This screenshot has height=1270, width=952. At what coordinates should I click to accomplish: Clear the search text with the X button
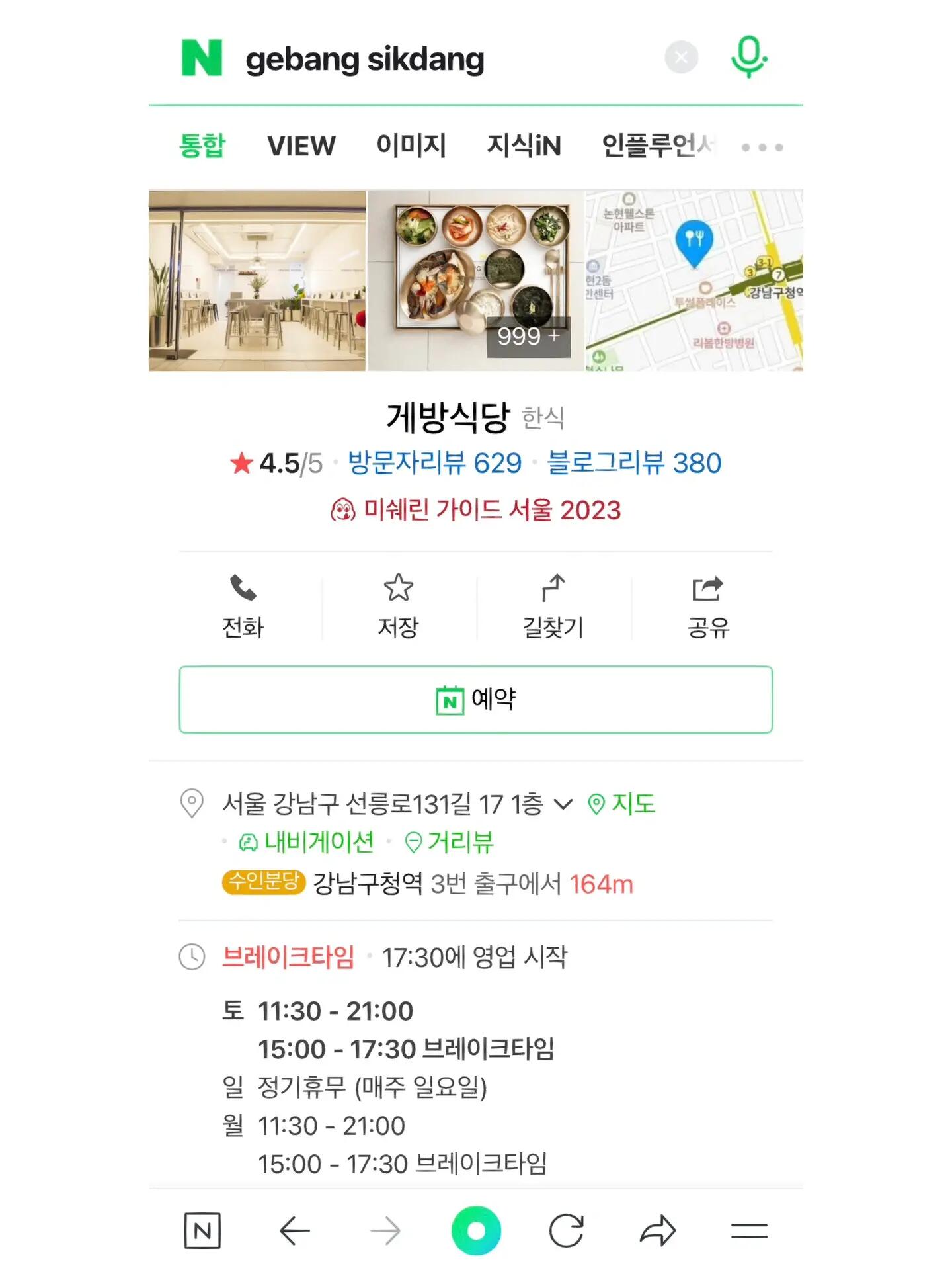pos(681,58)
